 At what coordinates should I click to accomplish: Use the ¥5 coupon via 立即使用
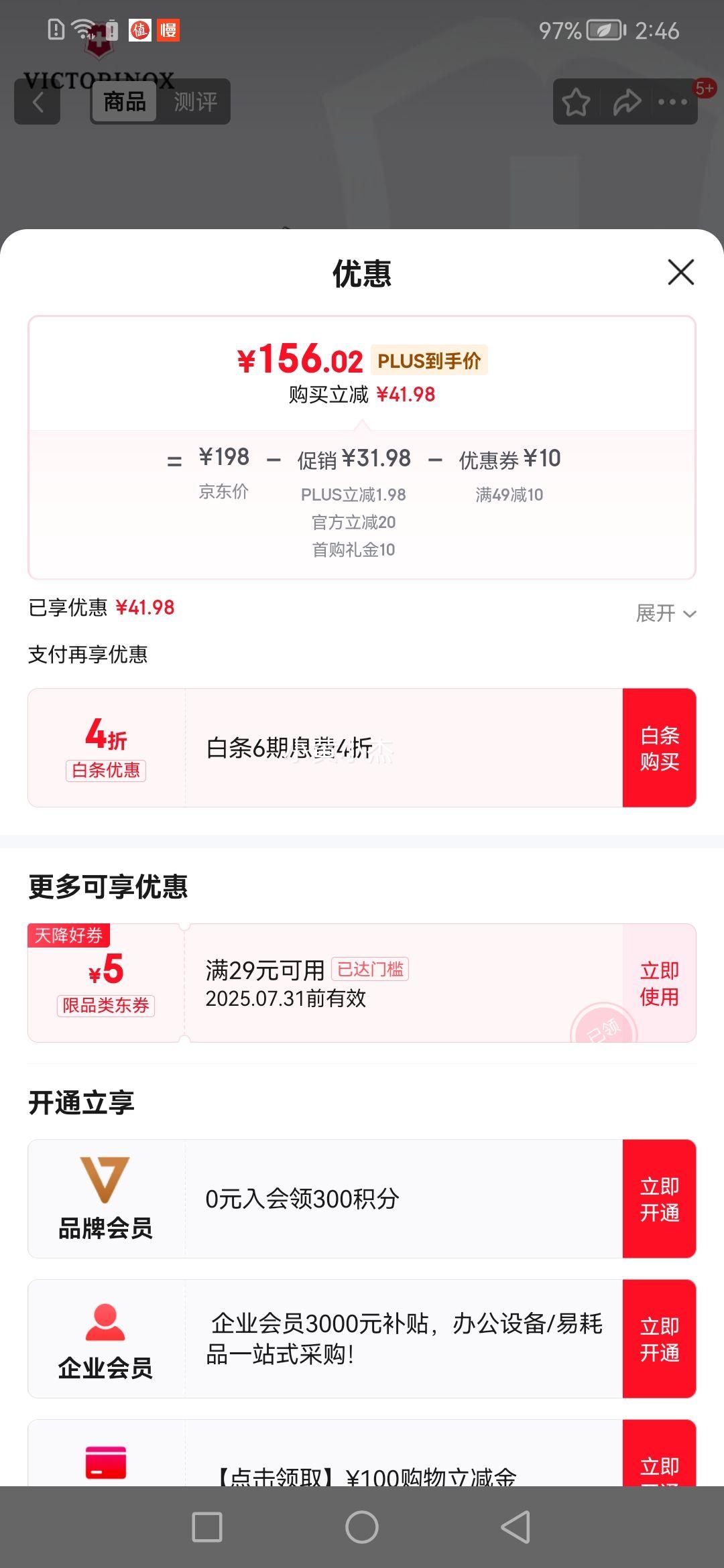pyautogui.click(x=660, y=983)
